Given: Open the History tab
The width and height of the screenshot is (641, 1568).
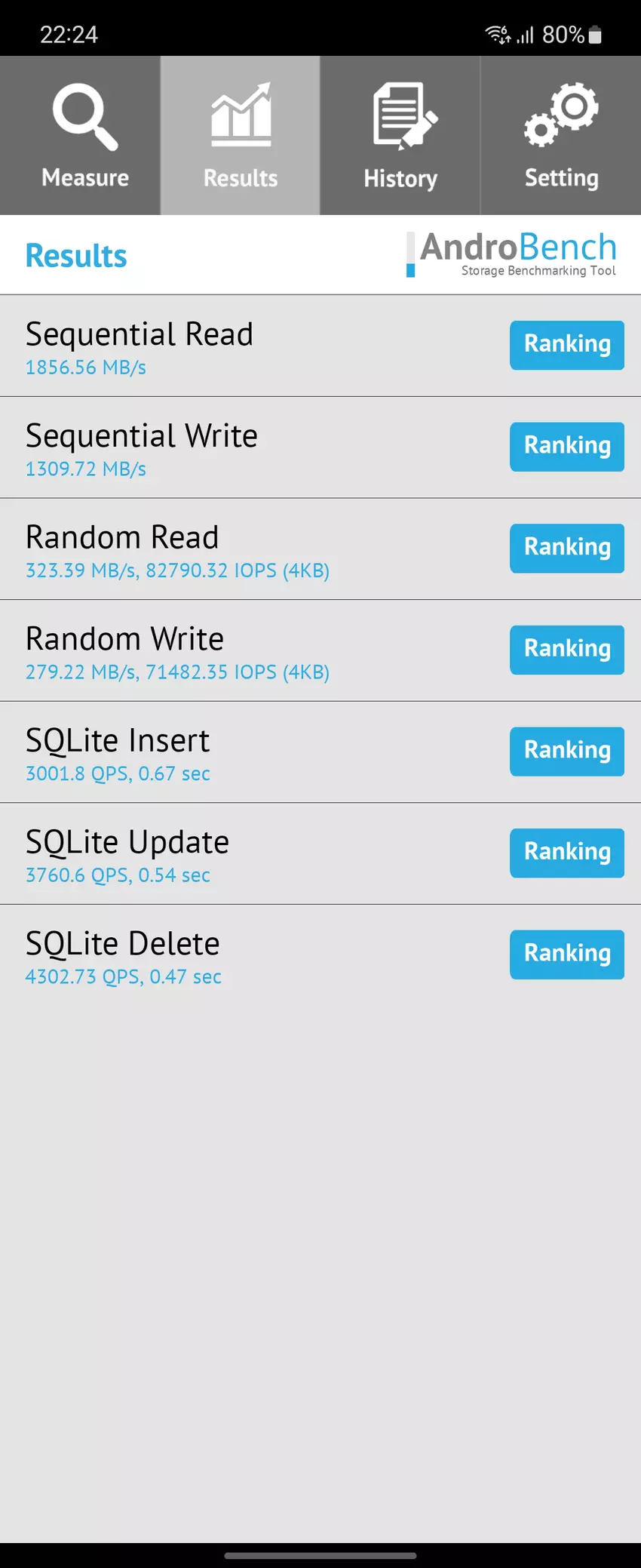Looking at the screenshot, I should [x=400, y=136].
